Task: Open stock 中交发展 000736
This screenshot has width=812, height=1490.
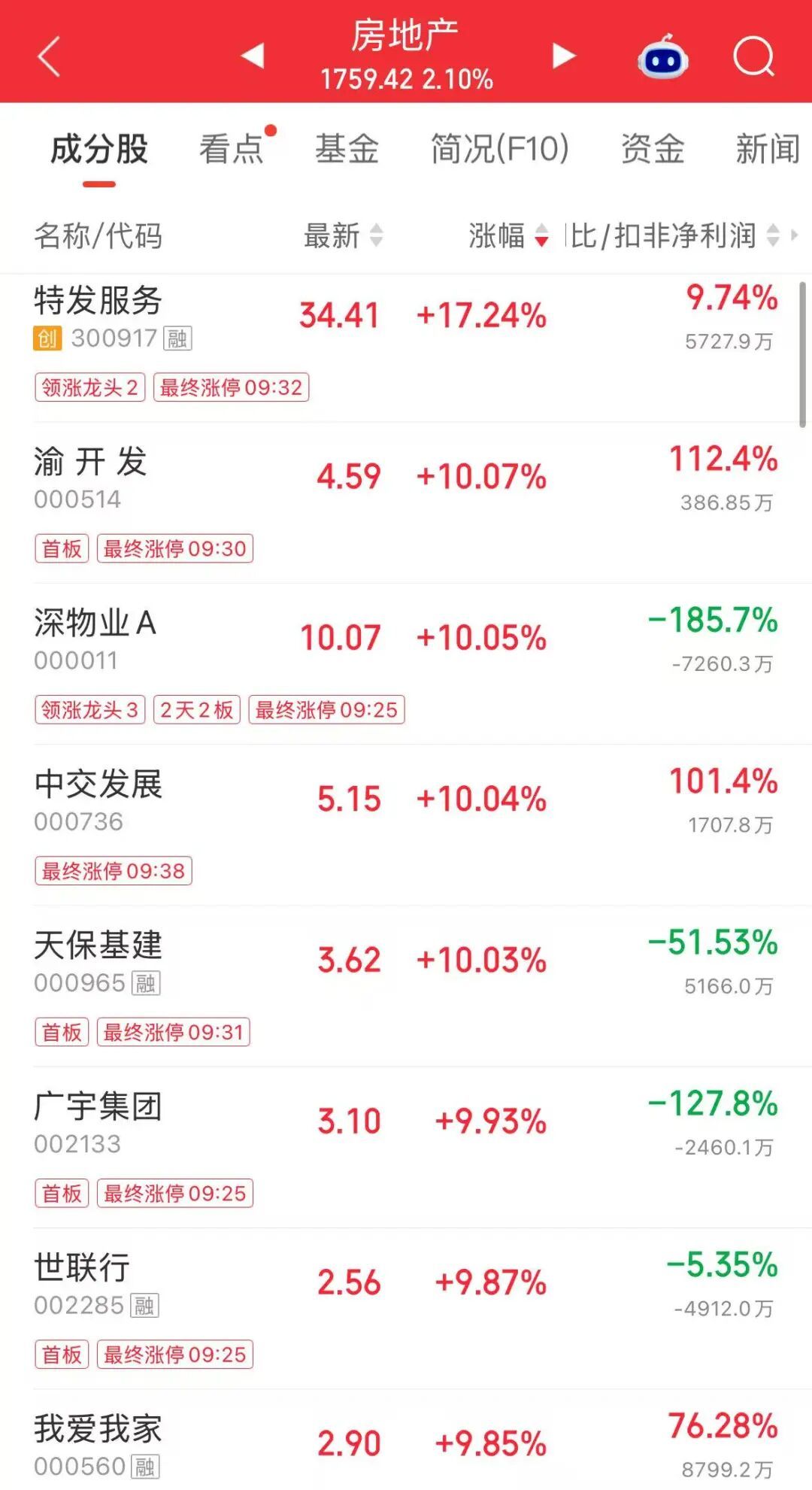Action: [x=406, y=824]
